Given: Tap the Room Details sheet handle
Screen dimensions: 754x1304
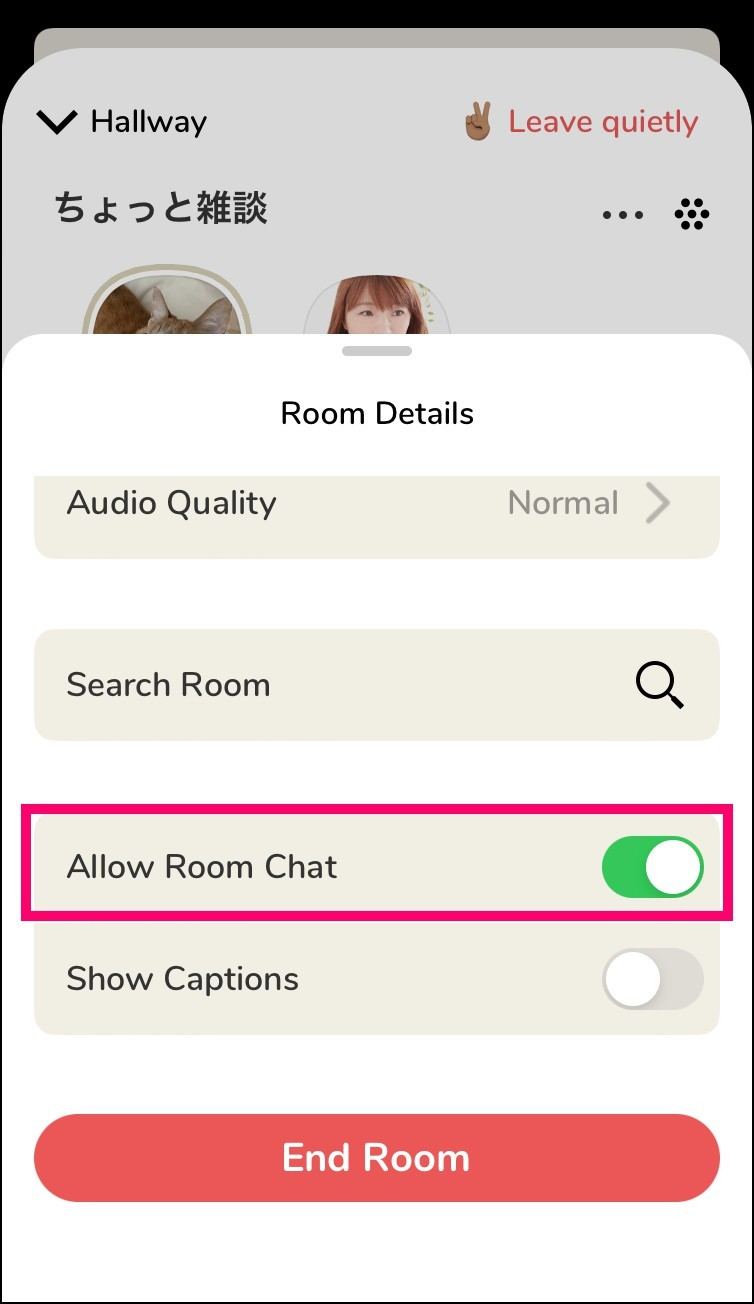Looking at the screenshot, I should [x=377, y=351].
